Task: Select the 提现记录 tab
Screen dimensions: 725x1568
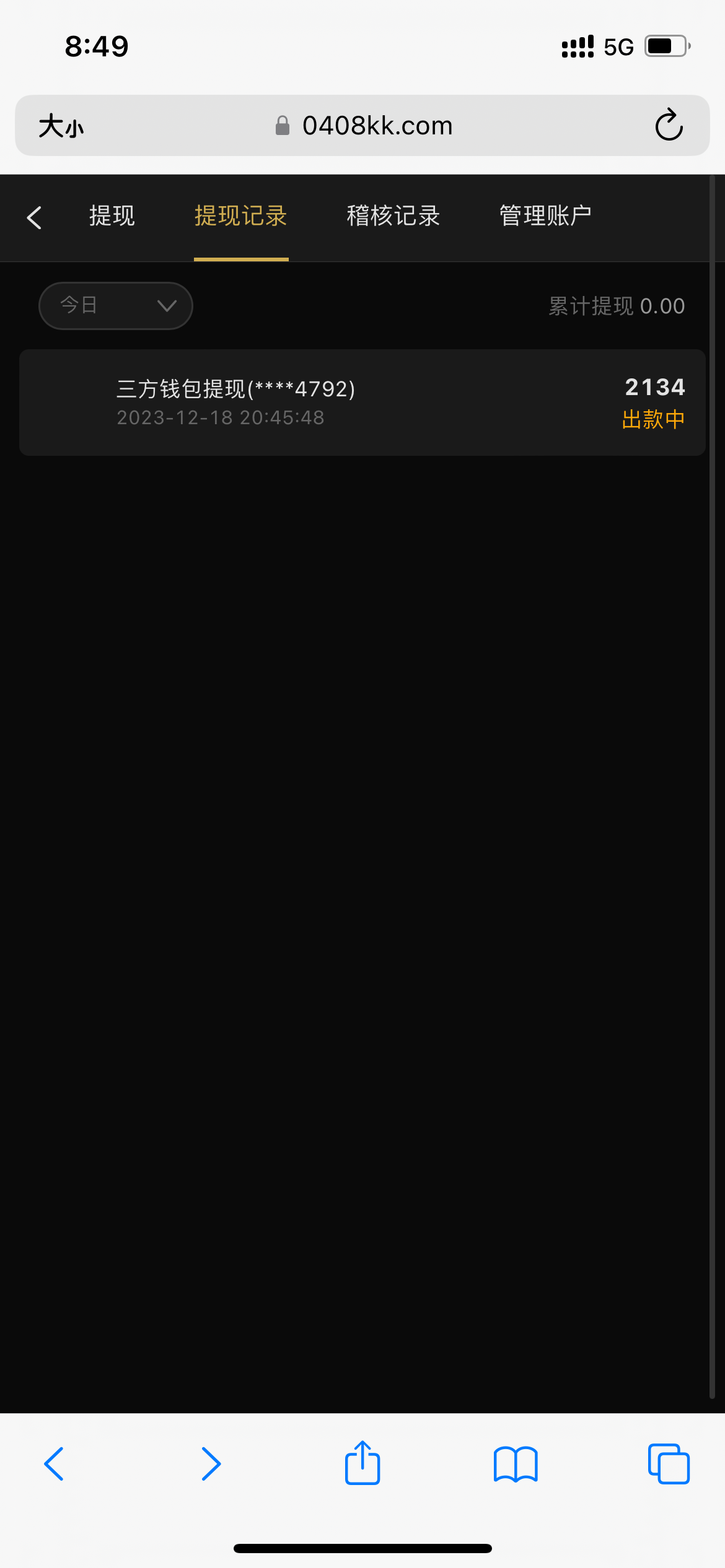Action: (x=240, y=216)
